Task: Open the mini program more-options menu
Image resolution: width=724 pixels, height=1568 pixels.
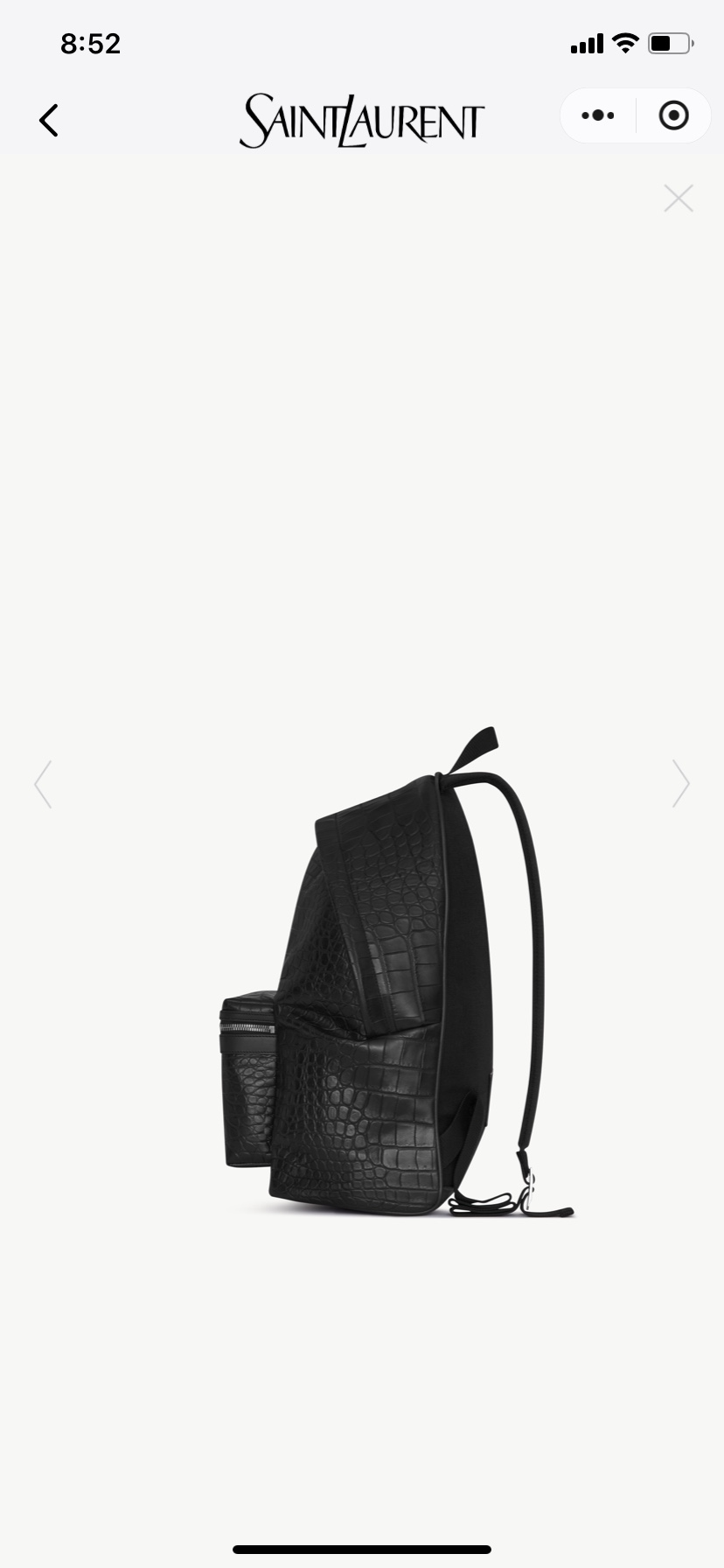Action: pyautogui.click(x=598, y=115)
